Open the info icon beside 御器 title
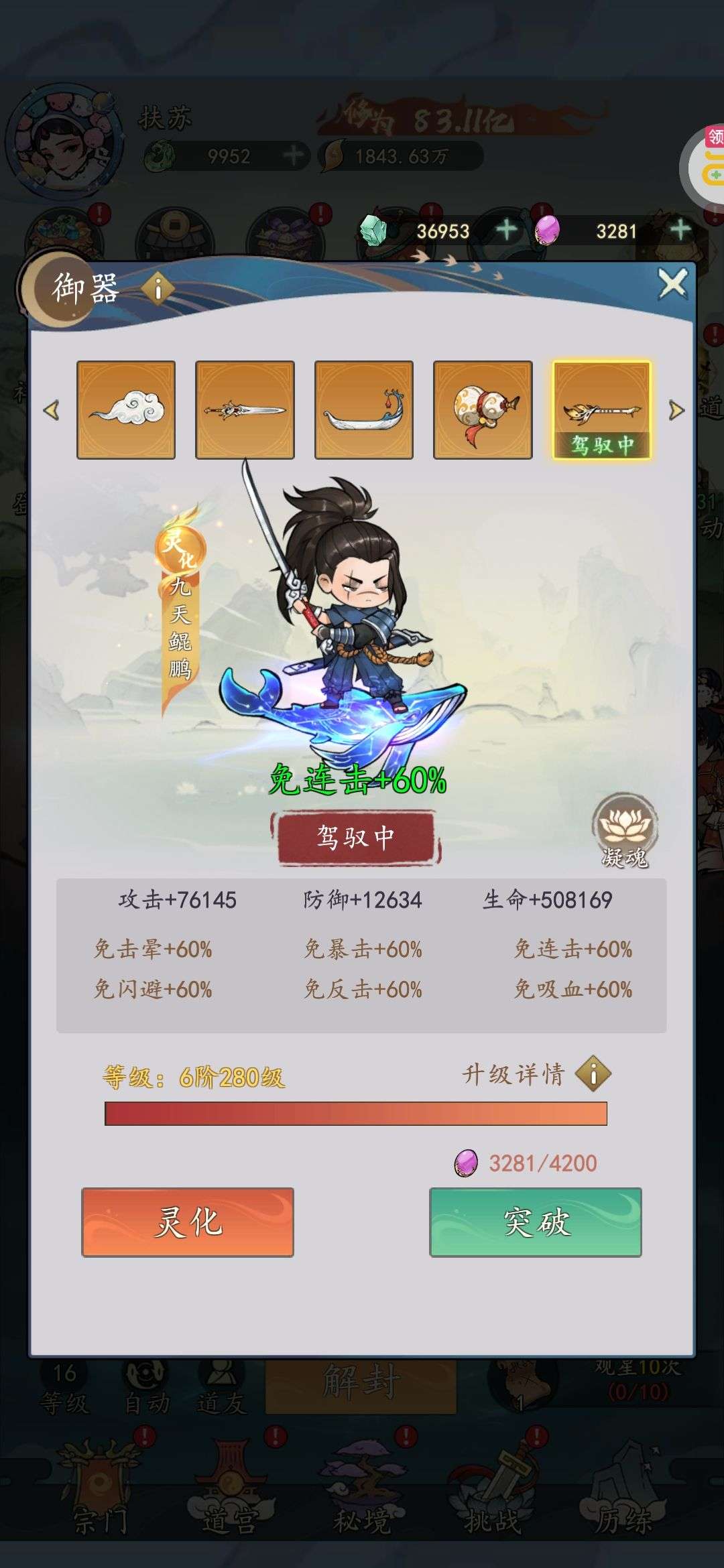724x1568 pixels. coord(158,289)
